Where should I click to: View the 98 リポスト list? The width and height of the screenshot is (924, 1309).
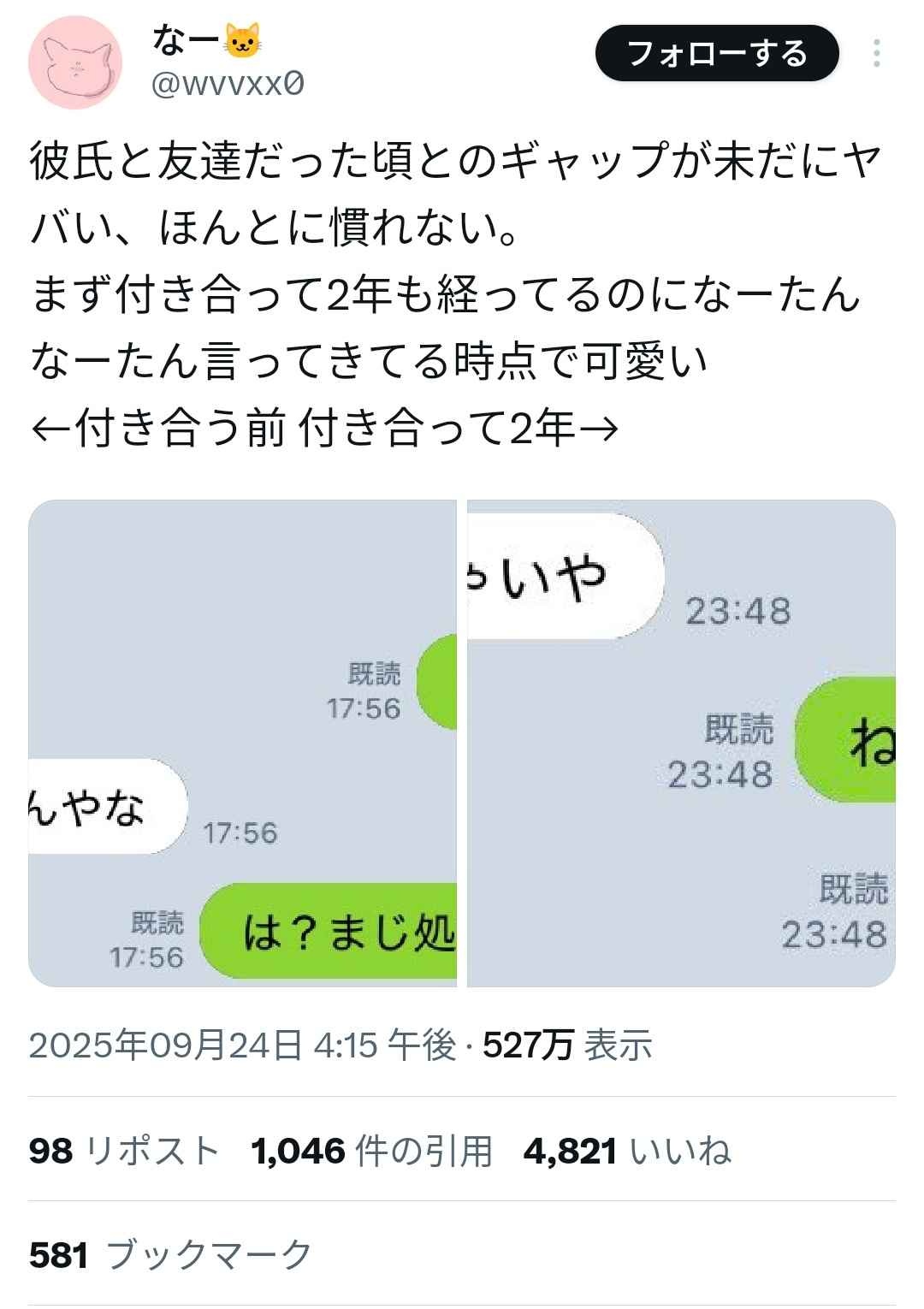[125, 1151]
